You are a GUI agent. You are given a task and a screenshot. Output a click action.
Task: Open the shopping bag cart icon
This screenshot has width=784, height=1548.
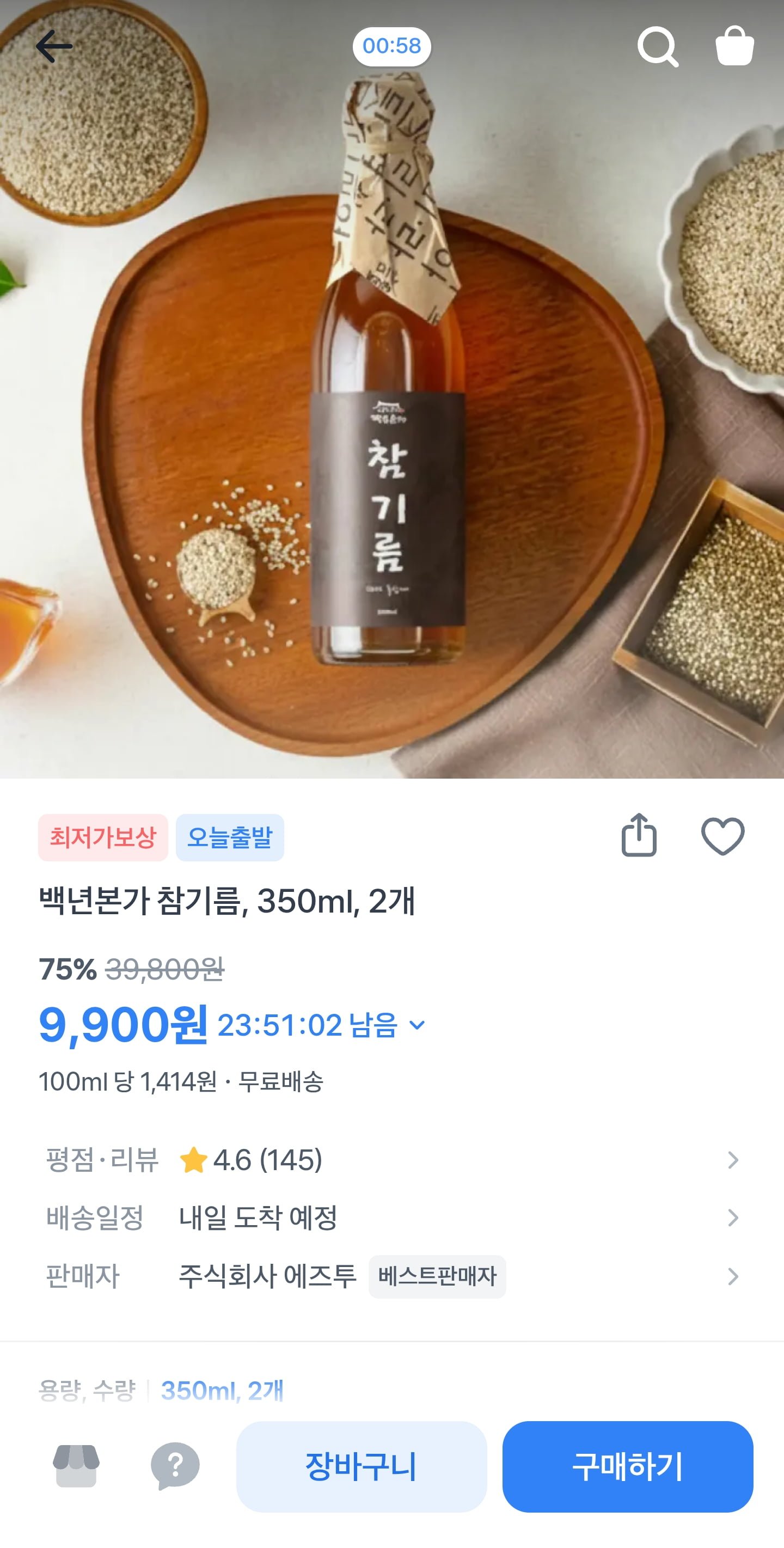[x=734, y=46]
